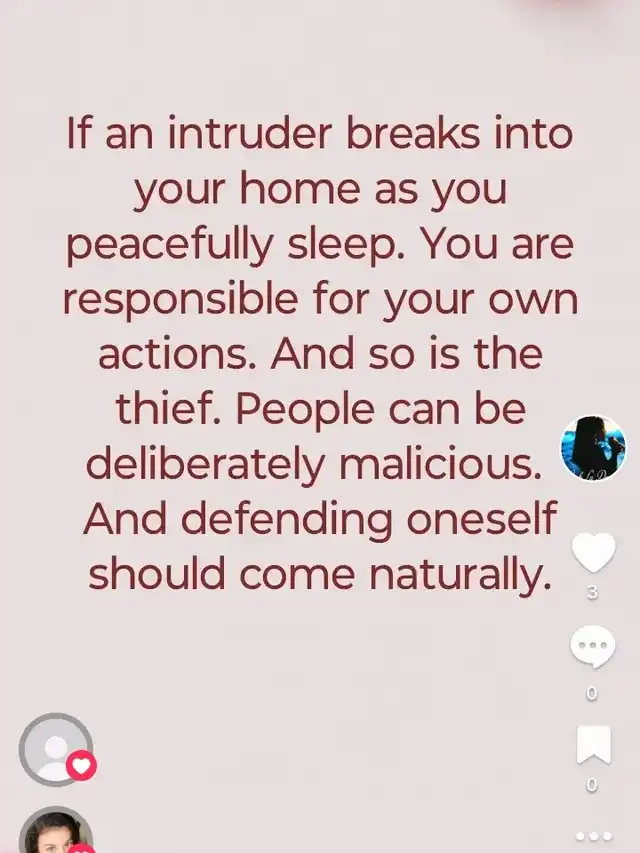Open the three-dot more options
The width and height of the screenshot is (640, 853).
[593, 835]
